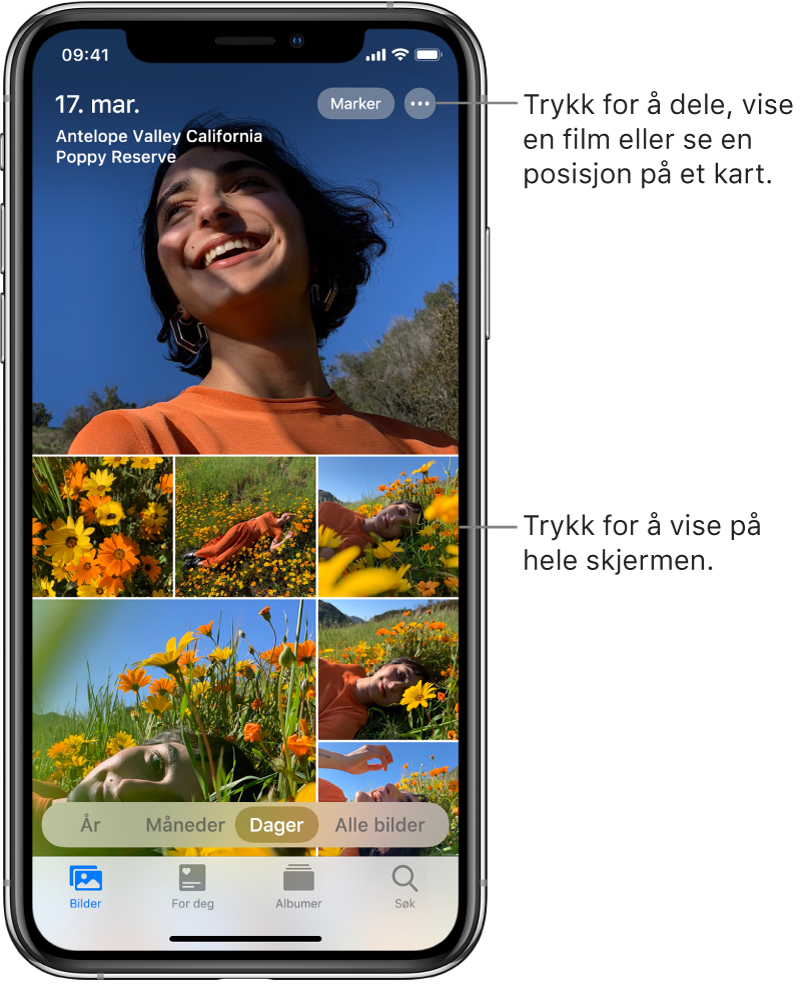Go to the For deg tab
This screenshot has width=806, height=984.
[x=192, y=886]
